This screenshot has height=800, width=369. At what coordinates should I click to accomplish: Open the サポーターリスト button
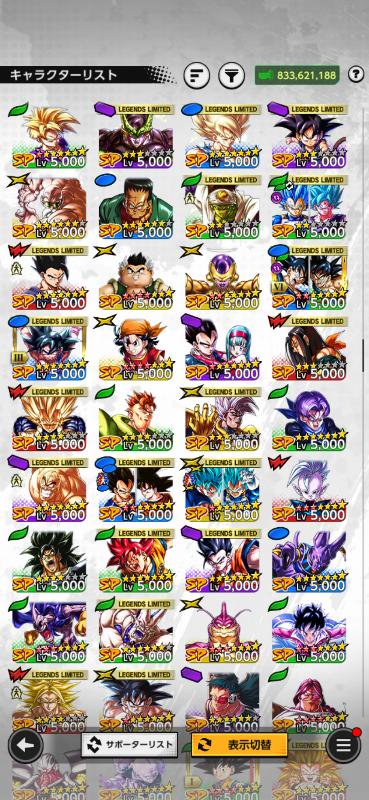click(129, 745)
